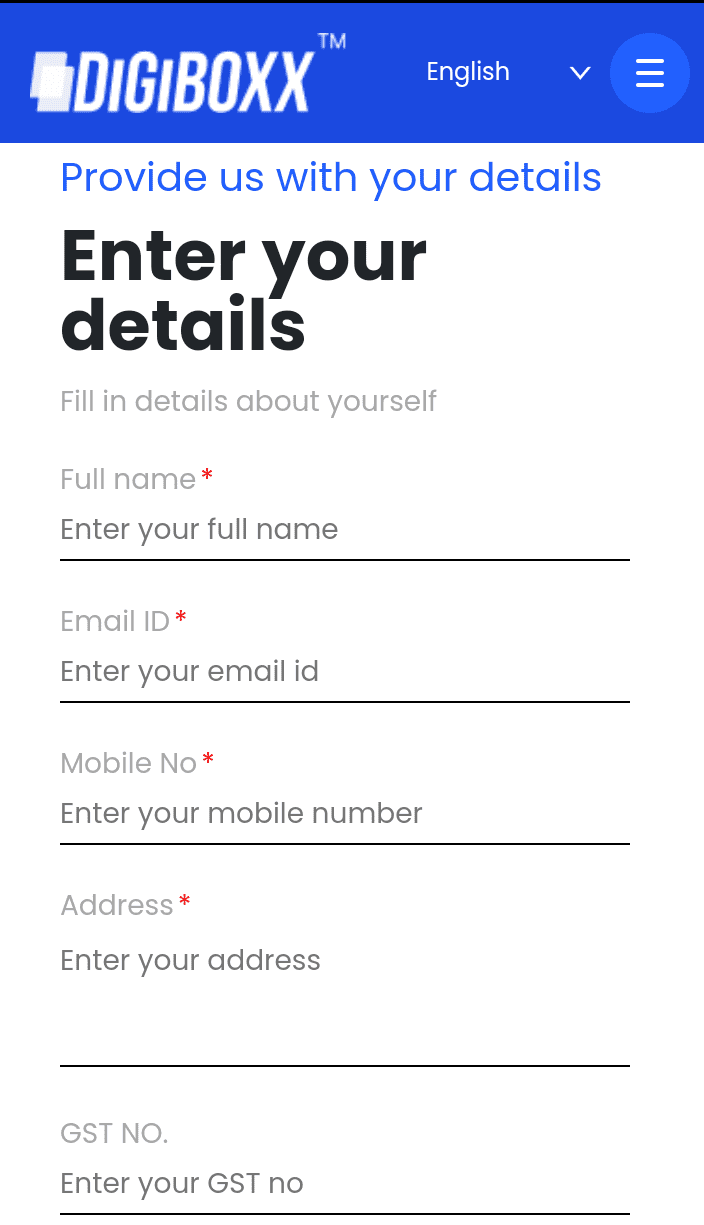Select the Mobile No field

[x=345, y=814]
